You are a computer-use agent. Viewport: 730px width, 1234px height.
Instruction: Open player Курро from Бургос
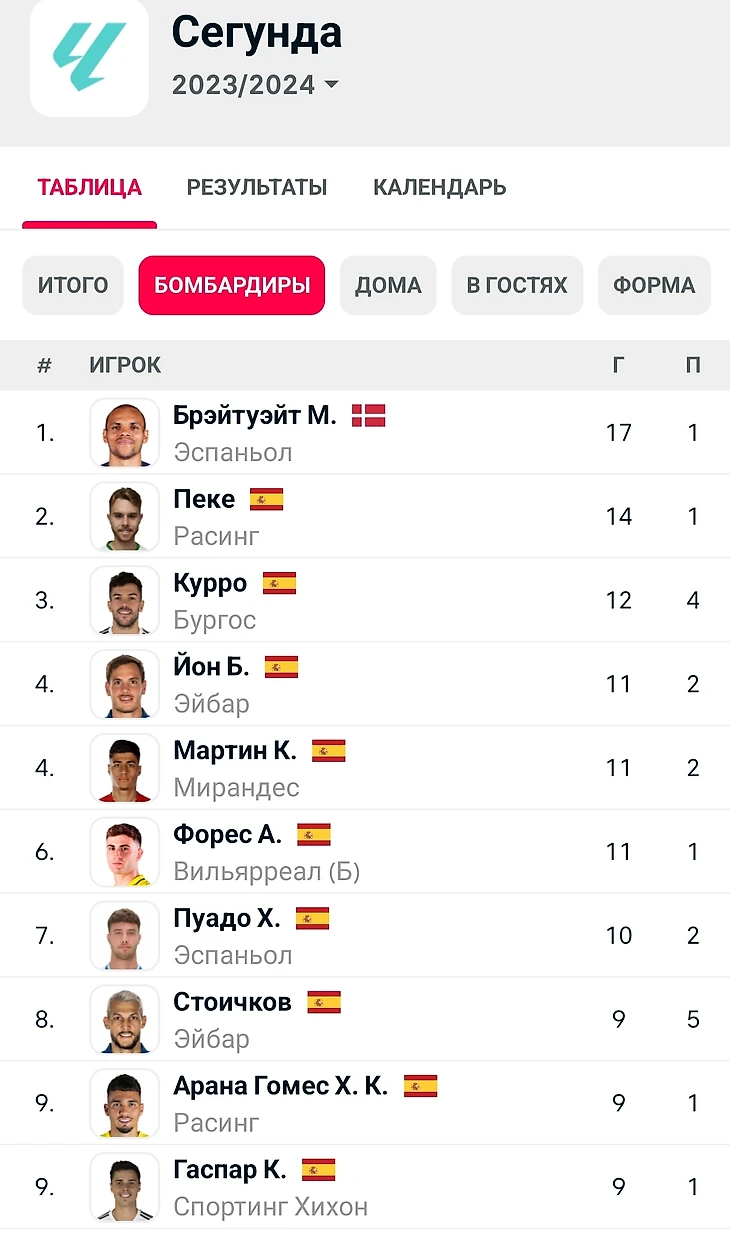click(x=365, y=600)
